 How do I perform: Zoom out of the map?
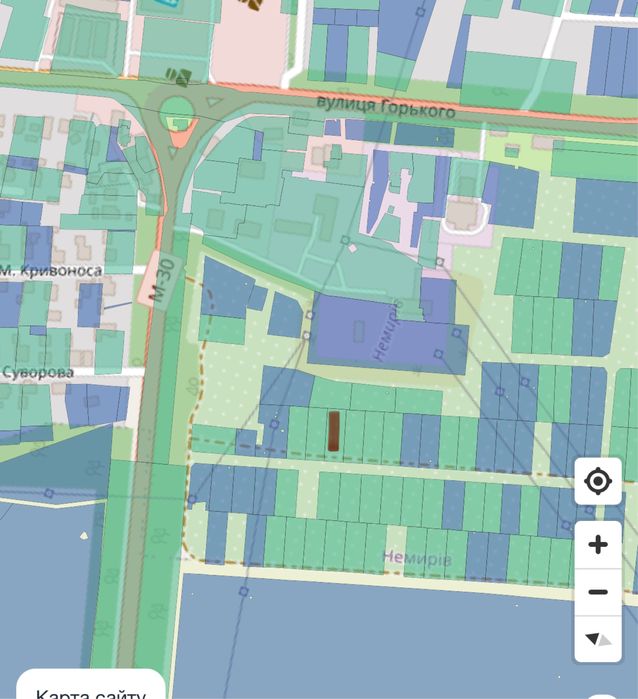point(598,592)
